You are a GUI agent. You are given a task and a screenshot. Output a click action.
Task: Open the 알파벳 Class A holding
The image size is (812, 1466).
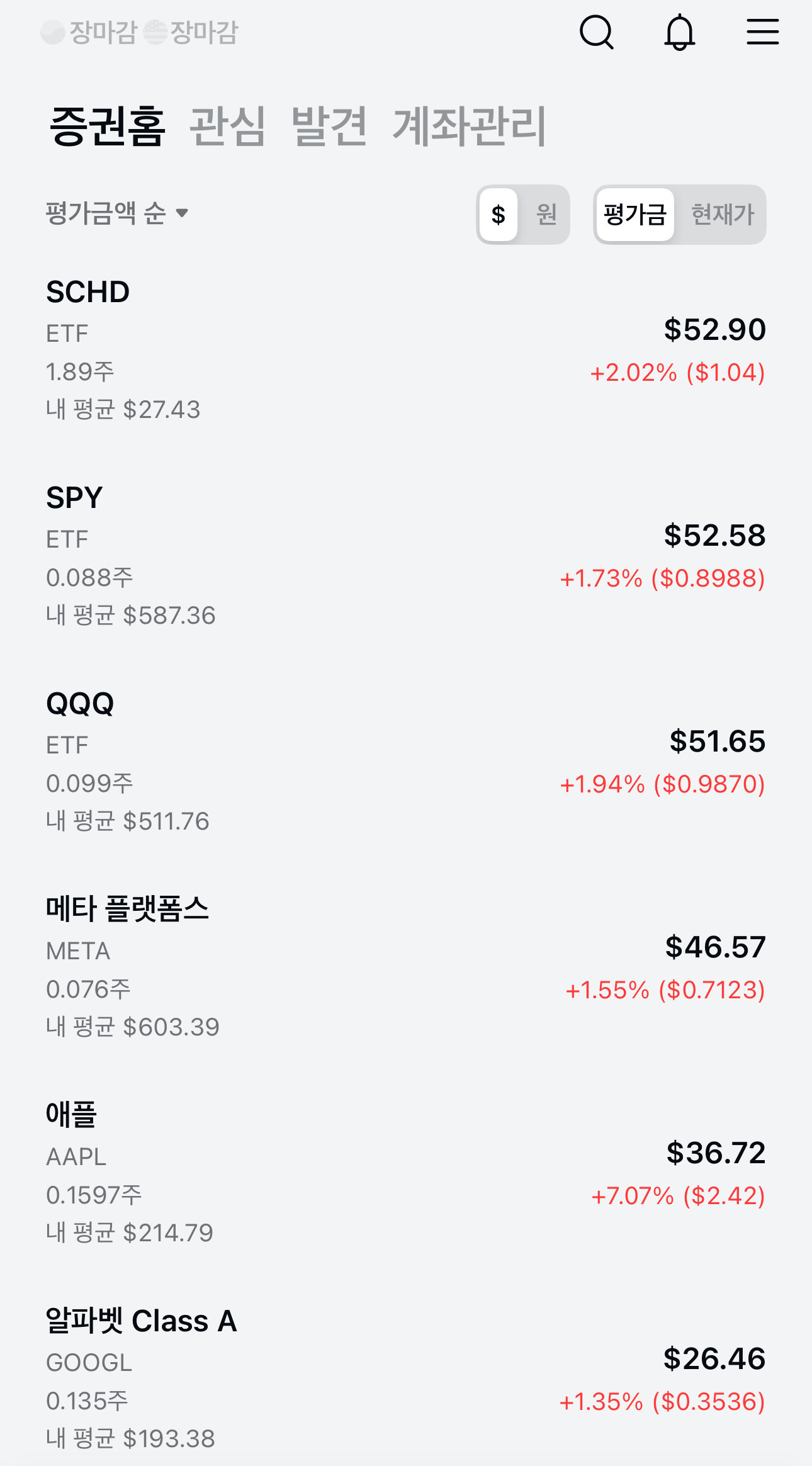(406, 1379)
